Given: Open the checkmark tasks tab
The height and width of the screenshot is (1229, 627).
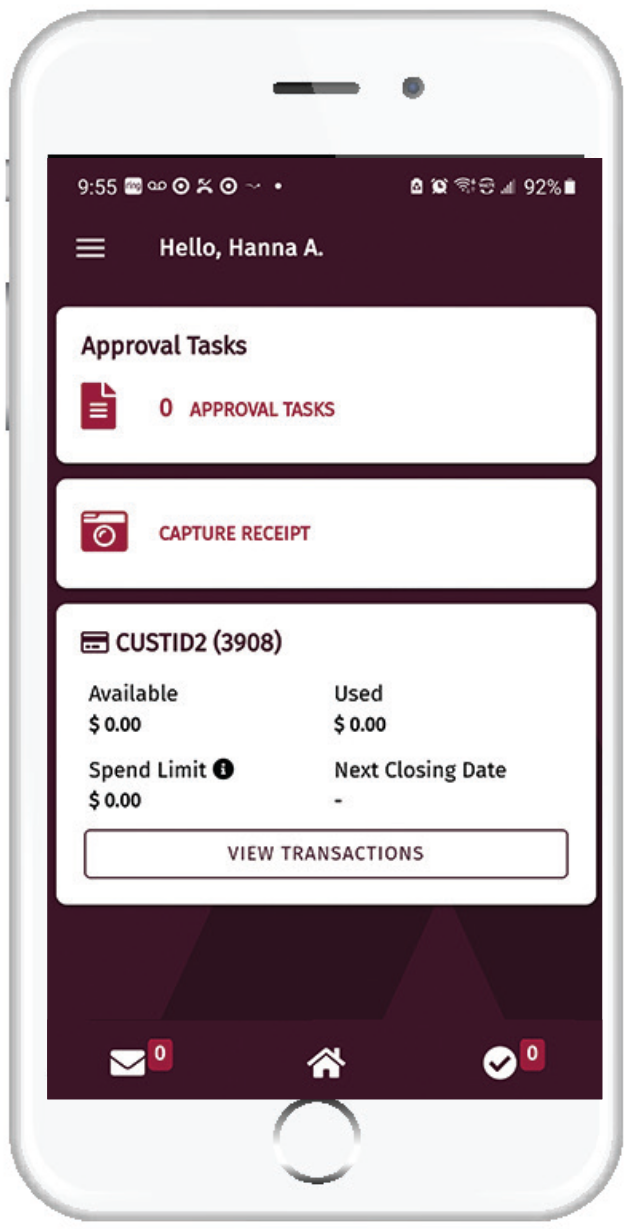Looking at the screenshot, I should point(500,1064).
